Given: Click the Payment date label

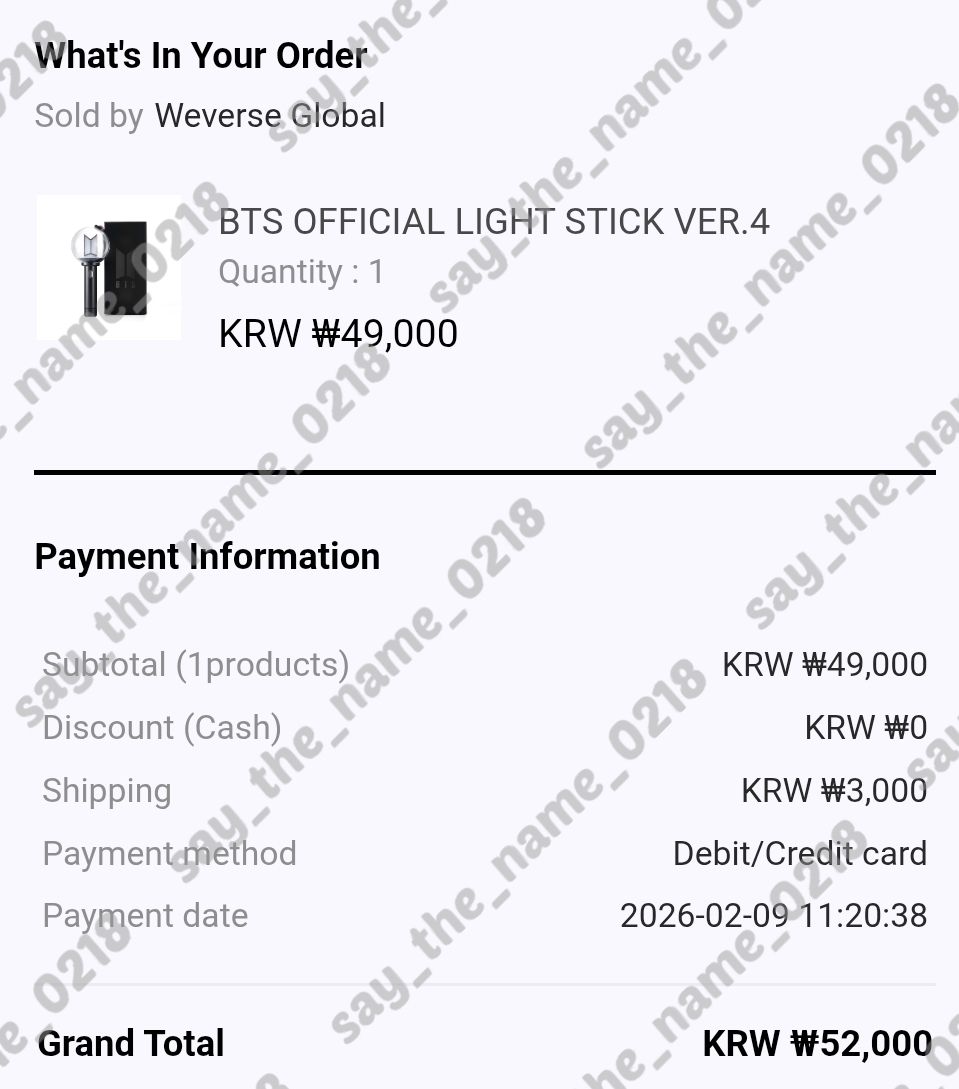Looking at the screenshot, I should [145, 915].
